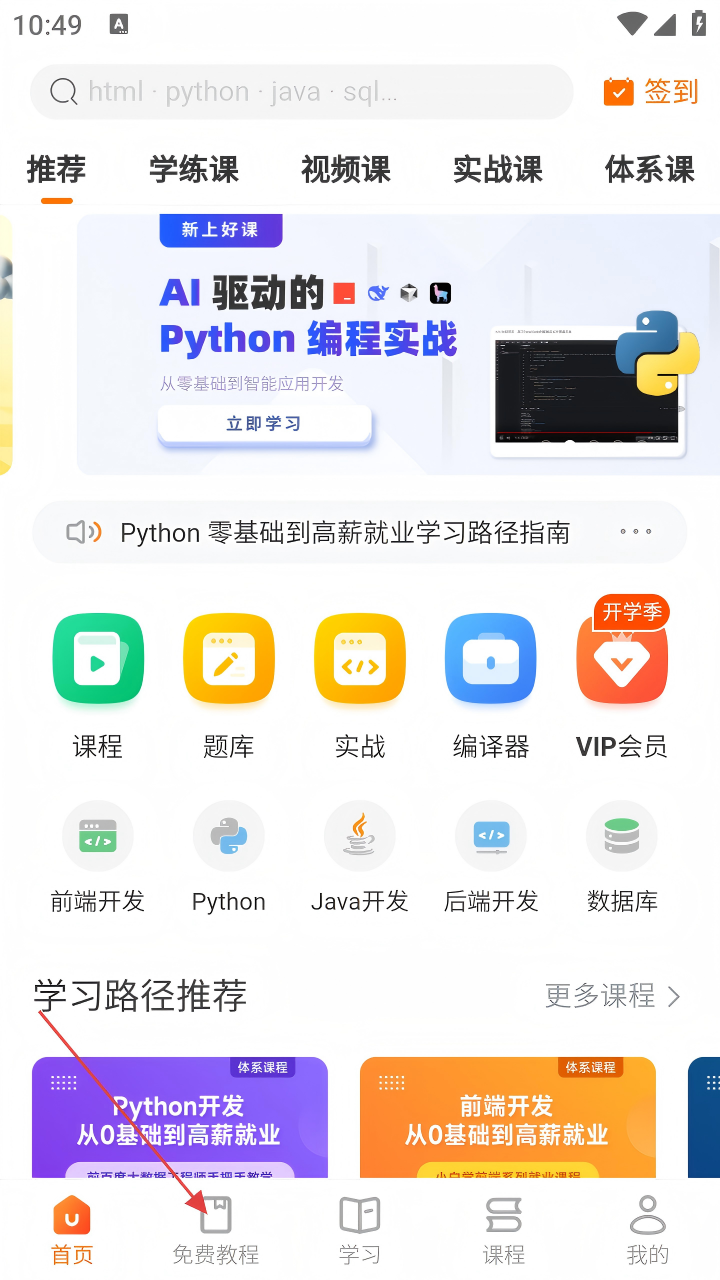Switch to the 学练课 tab
Screen dimensions: 720x1280
(194, 170)
